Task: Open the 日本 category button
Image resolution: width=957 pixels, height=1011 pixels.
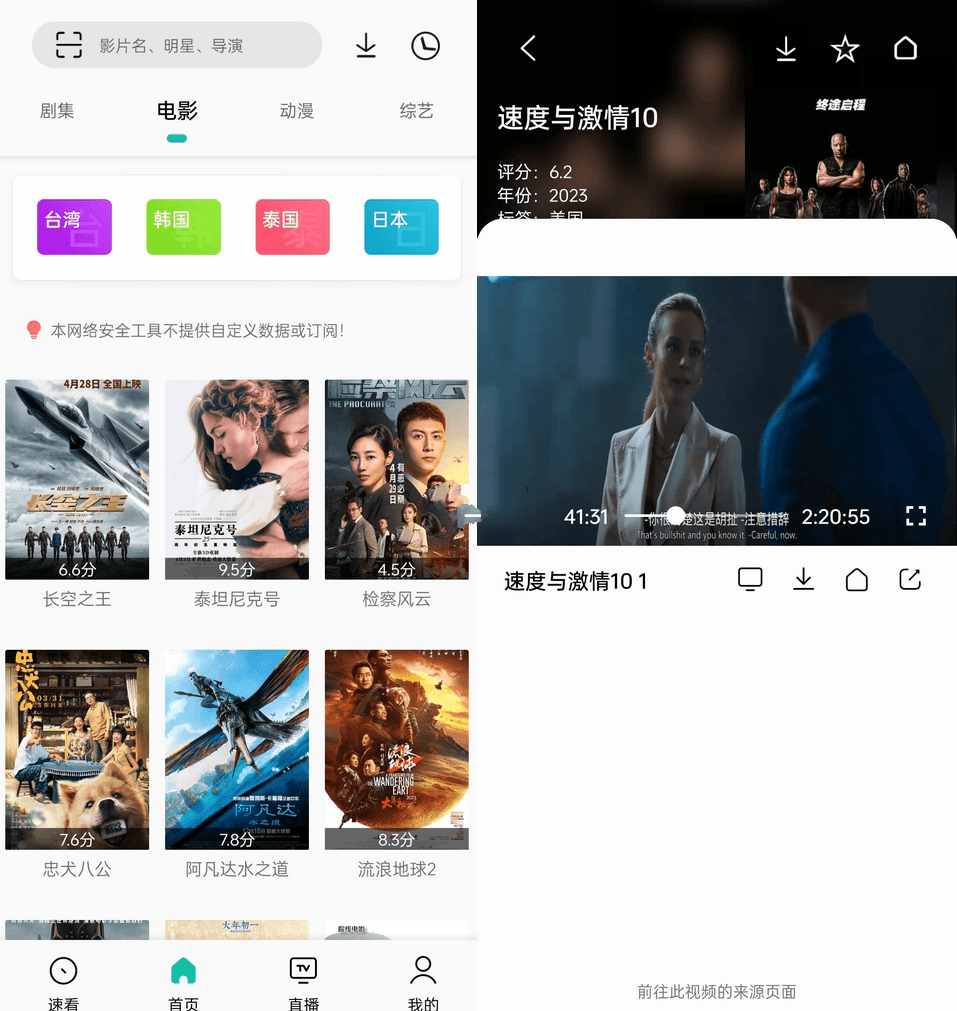Action: pyautogui.click(x=401, y=227)
